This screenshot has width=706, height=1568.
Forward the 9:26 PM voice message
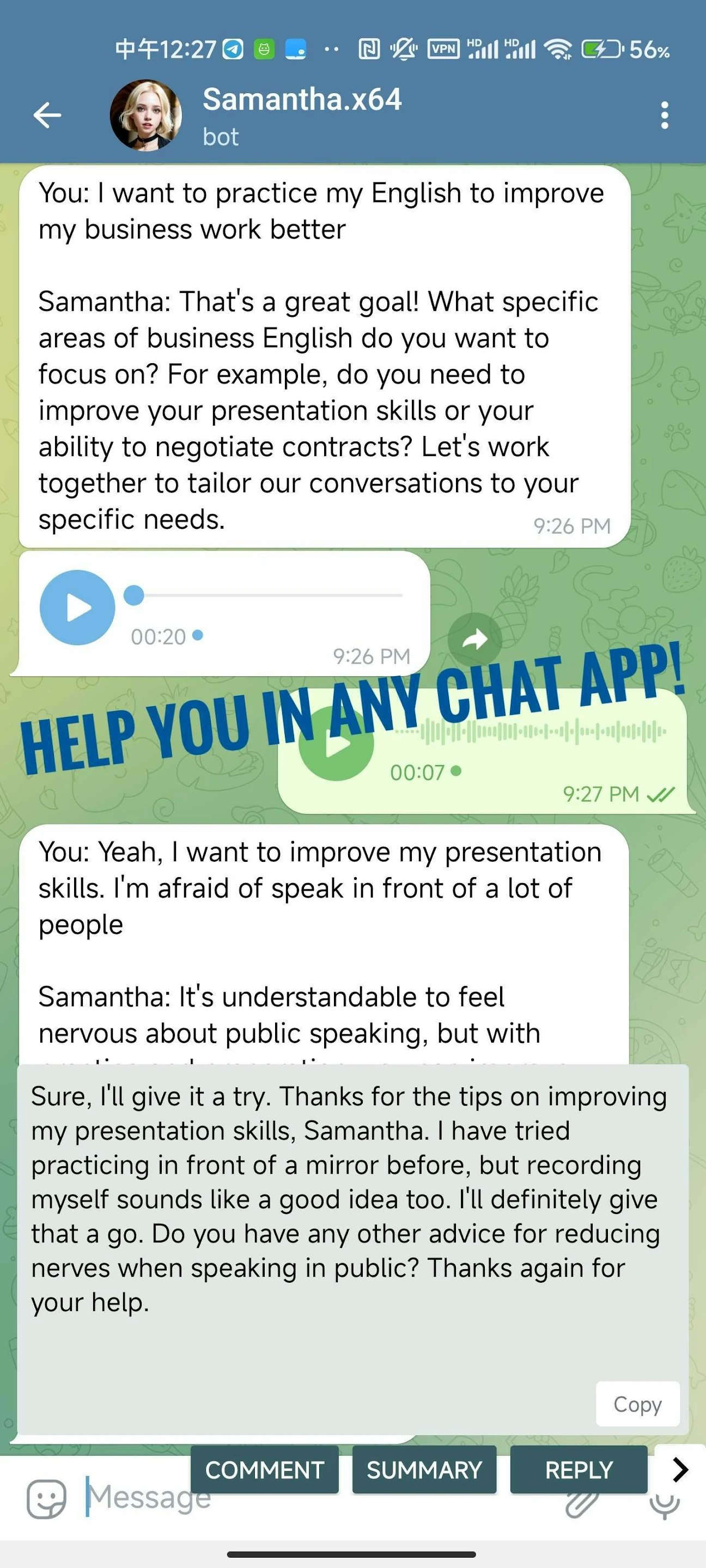pos(474,639)
